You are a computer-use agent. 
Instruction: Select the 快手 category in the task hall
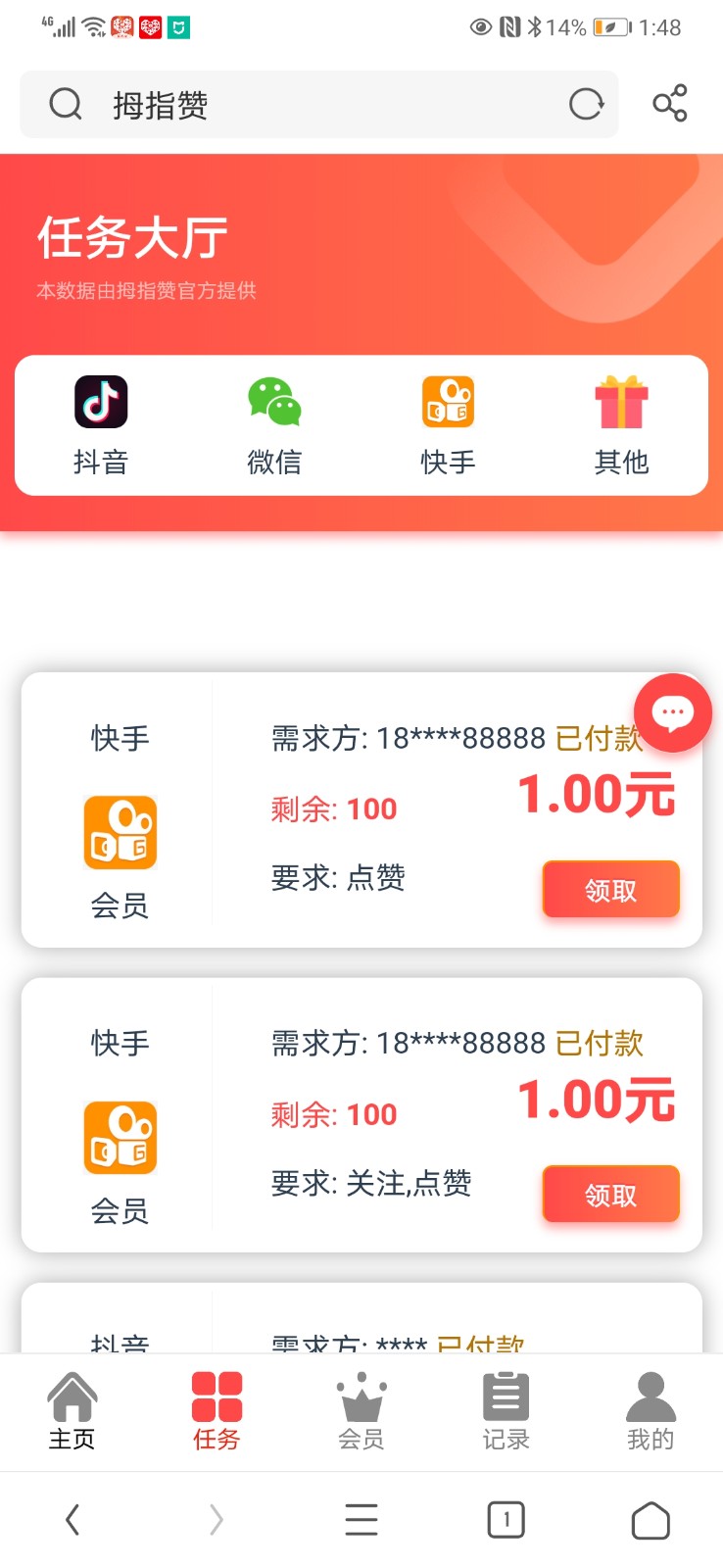[448, 426]
